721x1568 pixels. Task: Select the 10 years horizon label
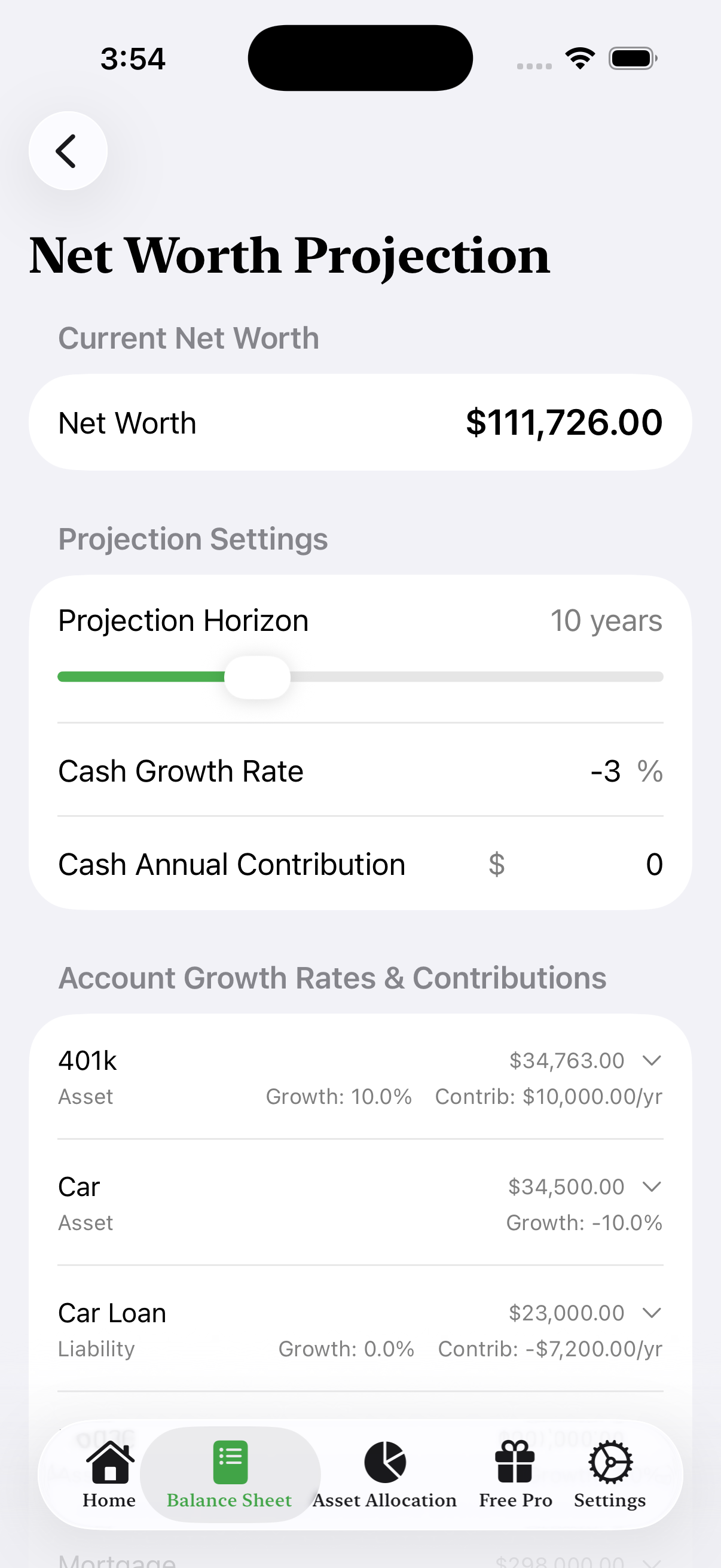(x=606, y=620)
